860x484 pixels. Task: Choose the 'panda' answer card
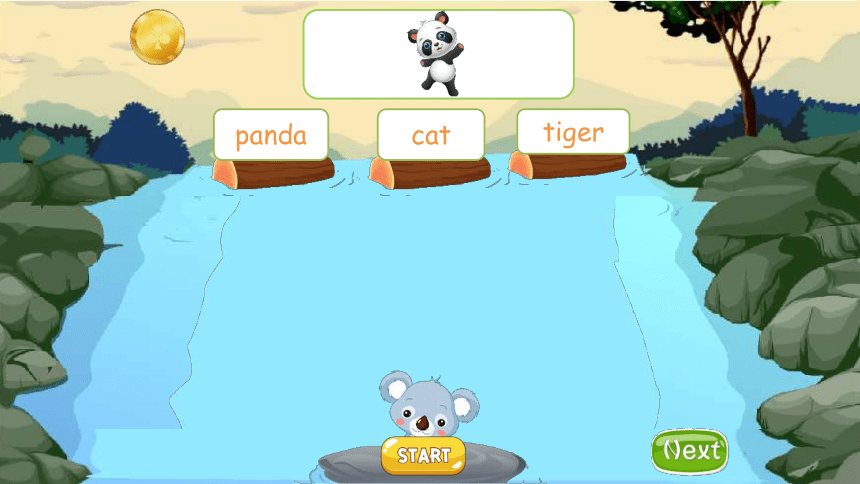coord(271,135)
